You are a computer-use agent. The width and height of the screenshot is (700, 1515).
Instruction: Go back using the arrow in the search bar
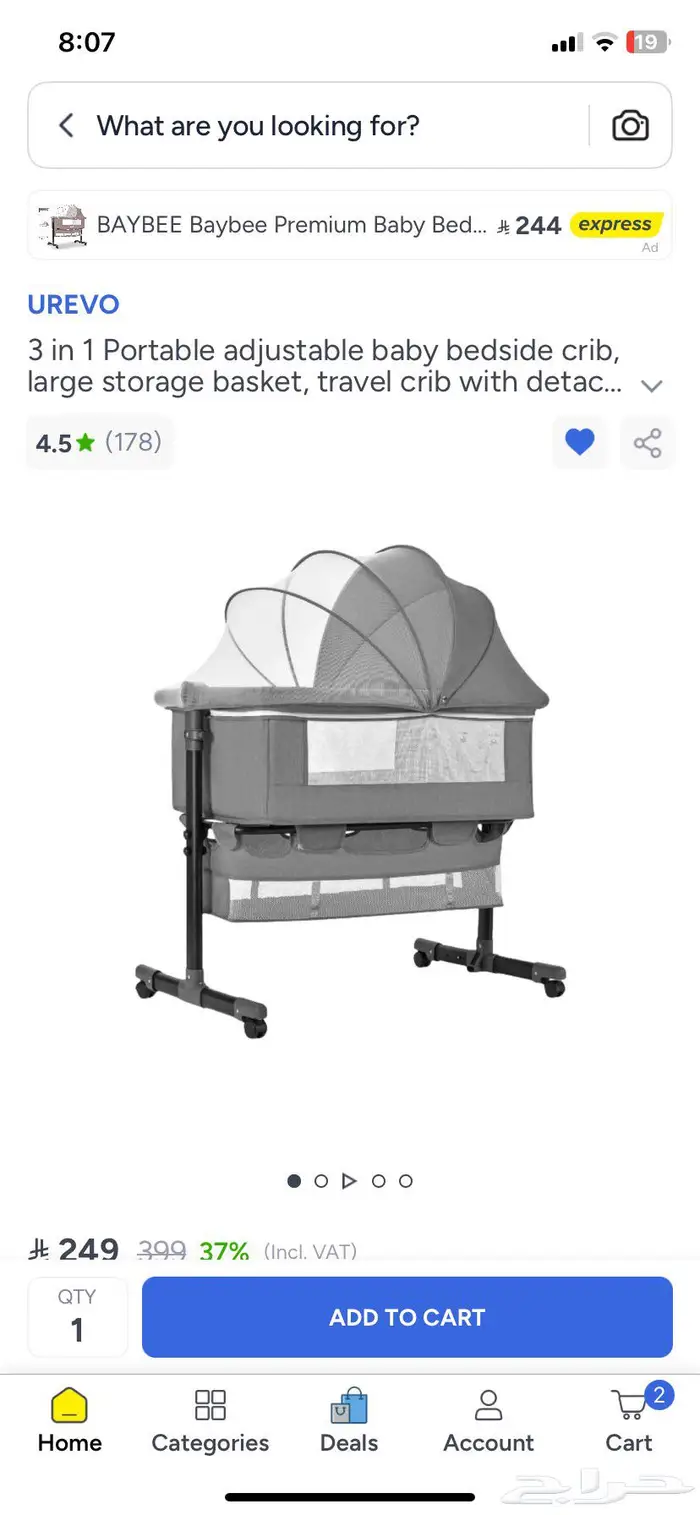coord(66,126)
